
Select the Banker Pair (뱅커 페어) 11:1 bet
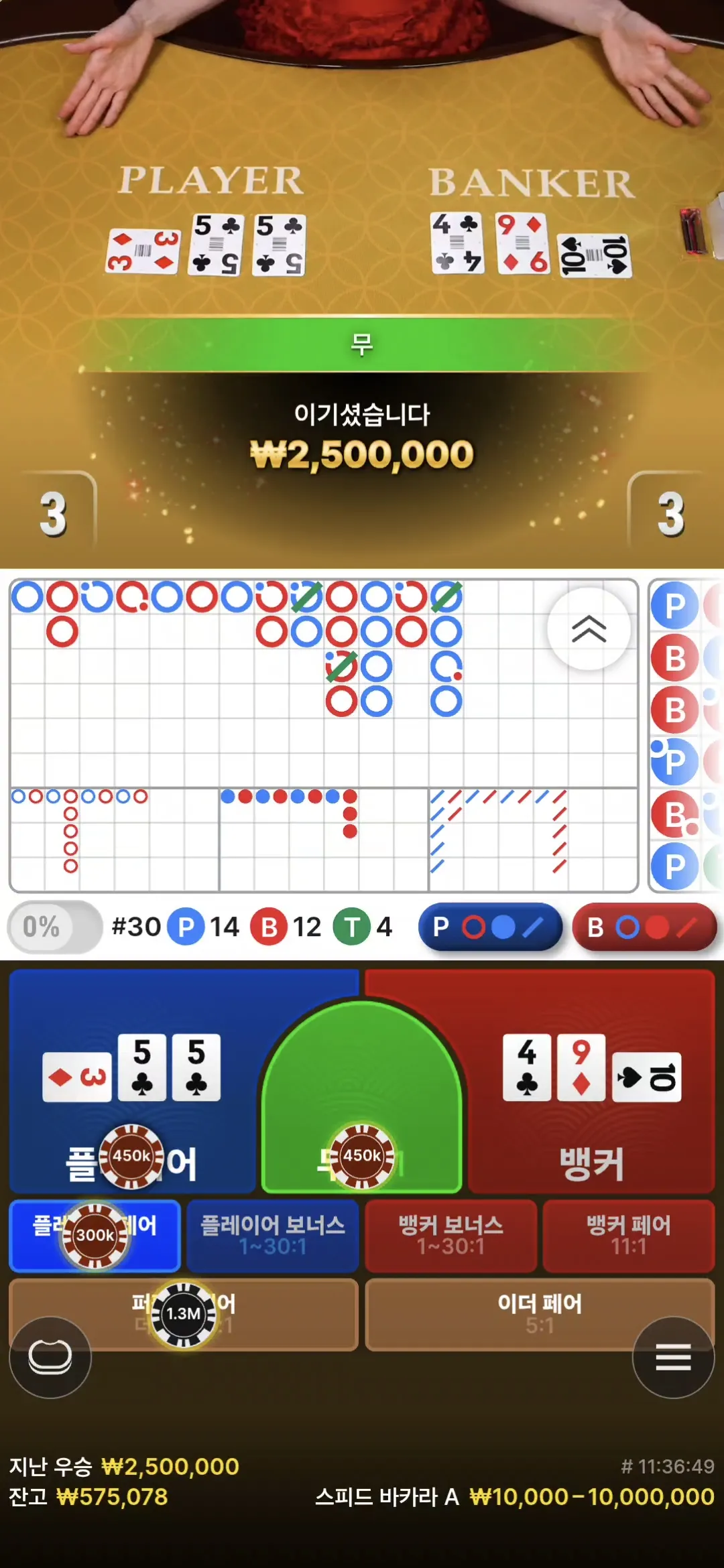click(629, 1236)
